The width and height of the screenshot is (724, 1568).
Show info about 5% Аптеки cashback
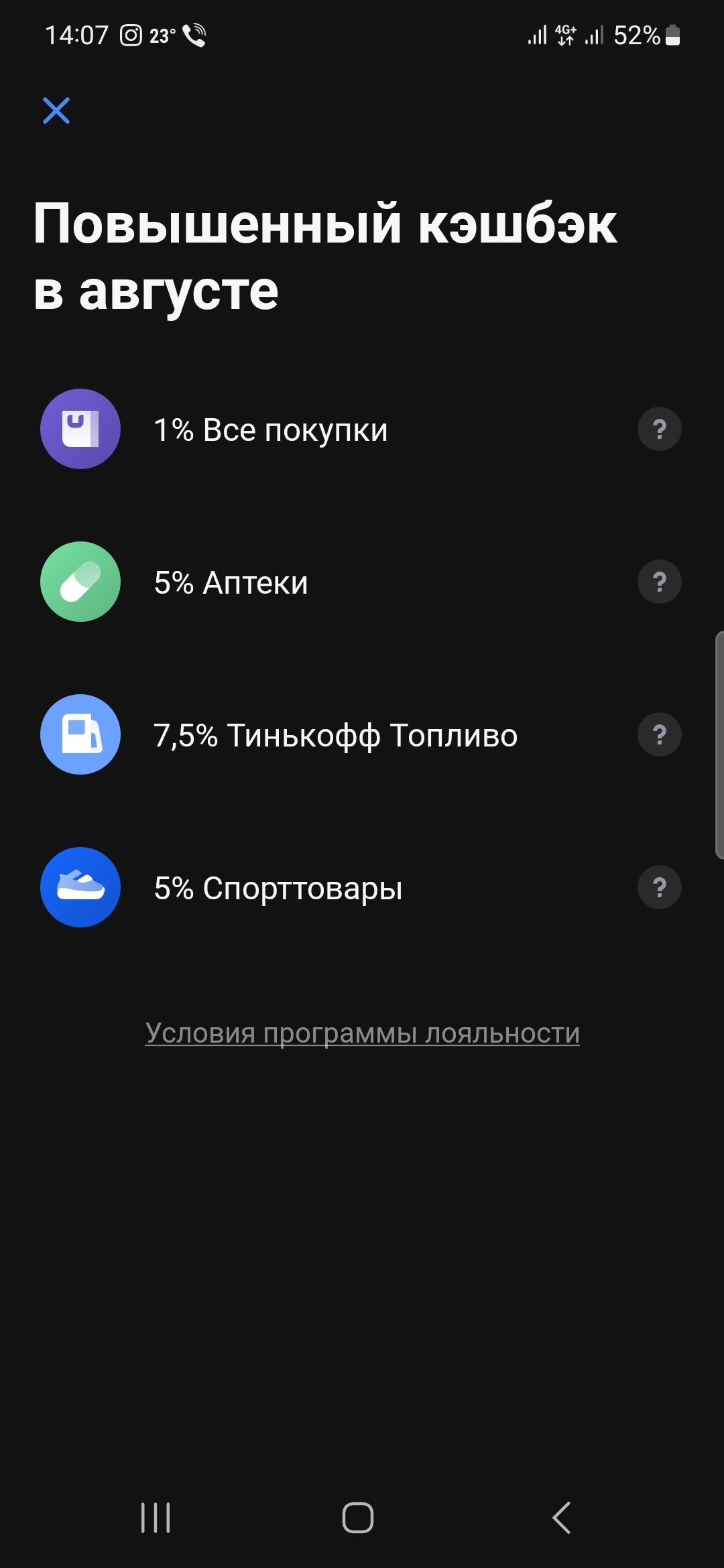tap(659, 582)
